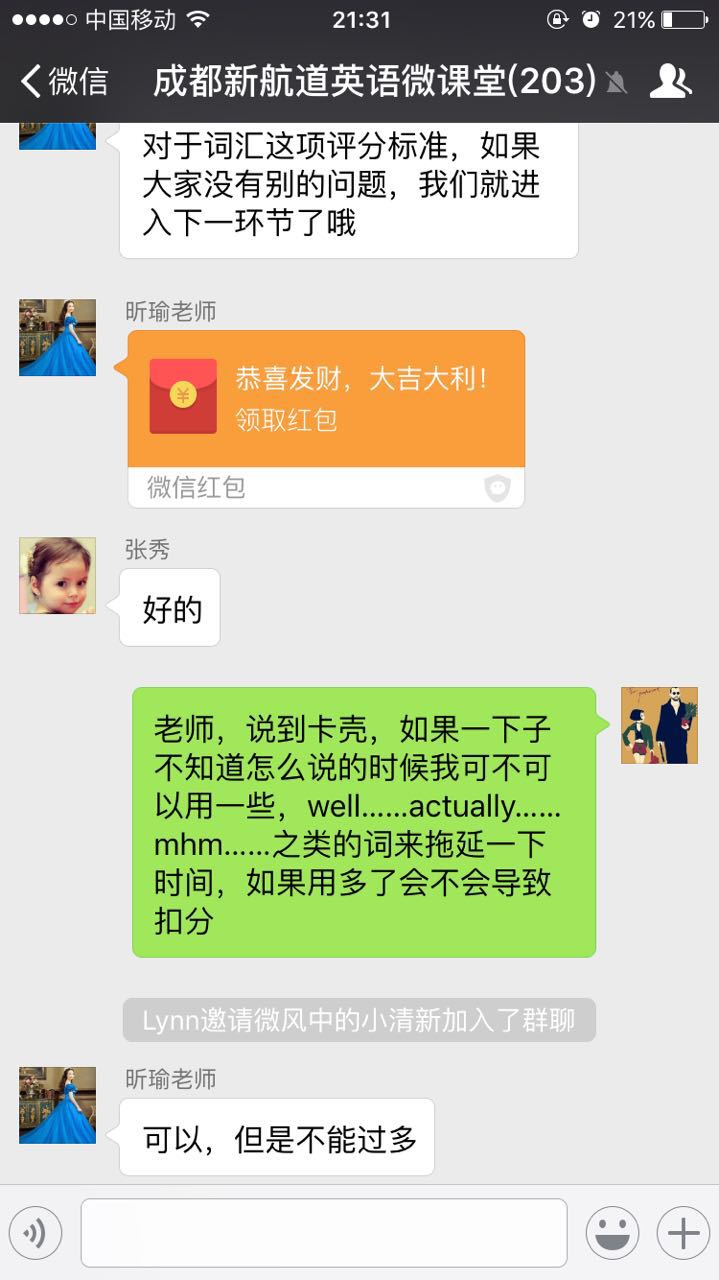Open the 恭喜发财 red packet
Screen dimensions: 719x1280
[x=326, y=398]
